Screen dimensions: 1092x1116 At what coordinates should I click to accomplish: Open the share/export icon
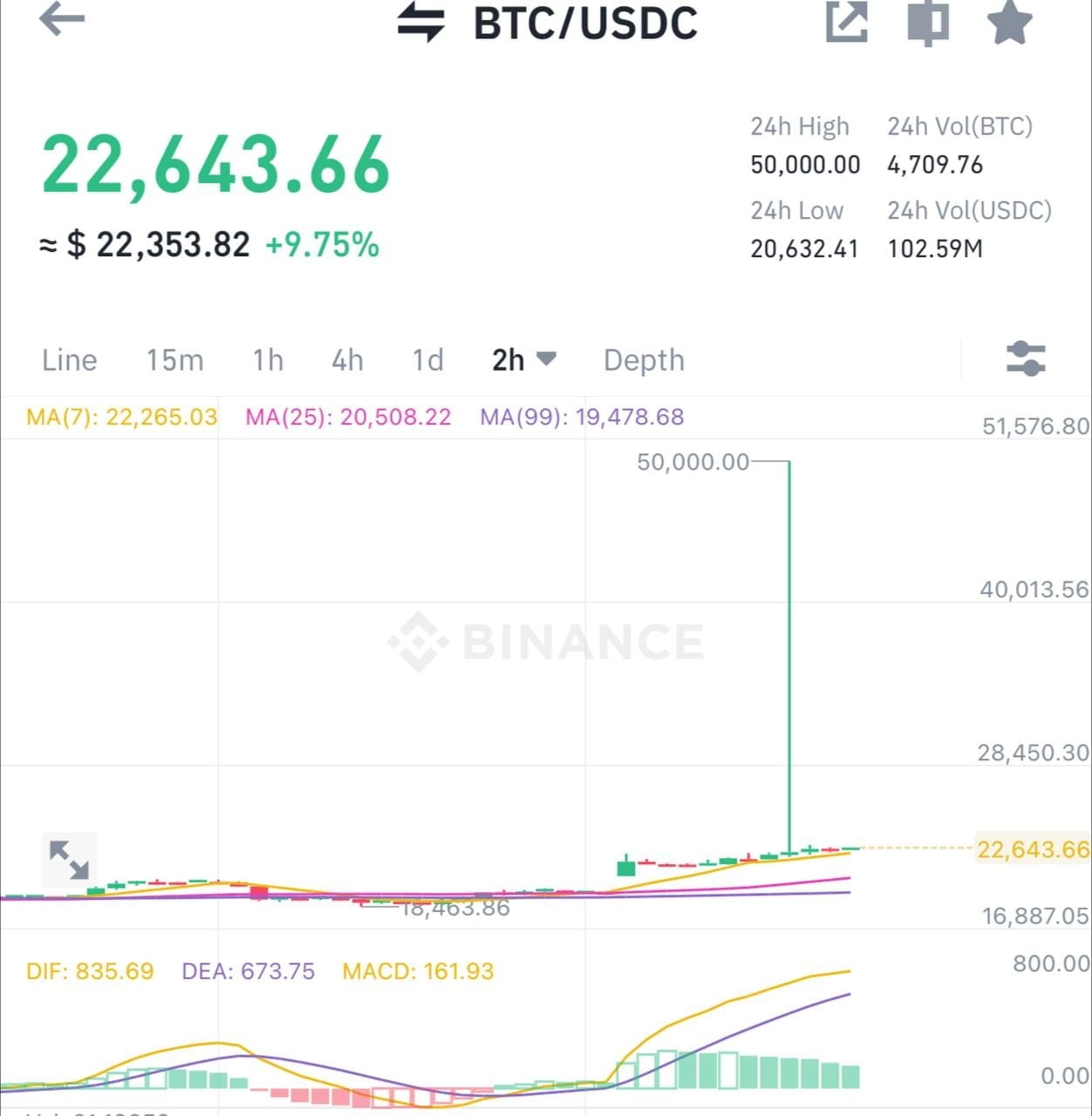click(x=846, y=24)
